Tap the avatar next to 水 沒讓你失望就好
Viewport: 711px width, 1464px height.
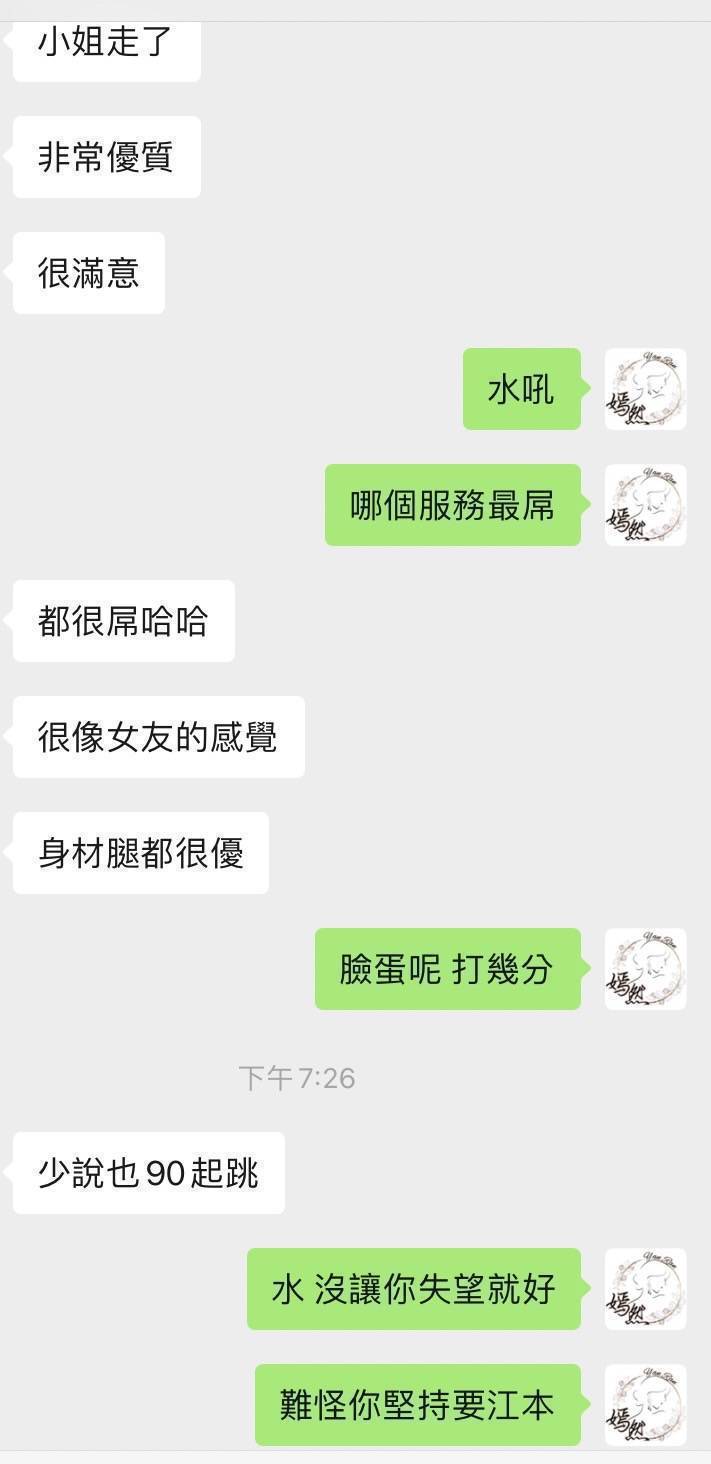(x=645, y=1289)
